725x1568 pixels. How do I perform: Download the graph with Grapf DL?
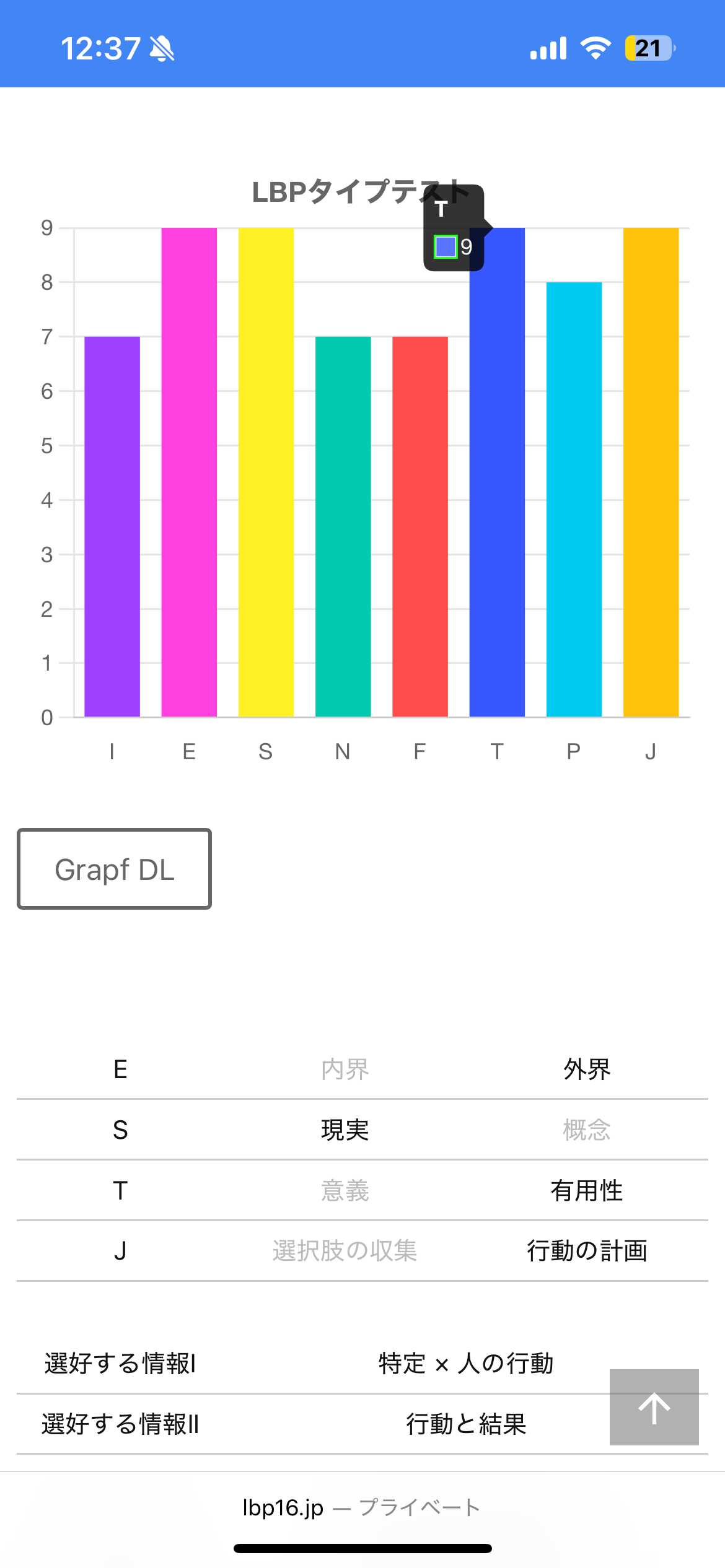pyautogui.click(x=115, y=869)
